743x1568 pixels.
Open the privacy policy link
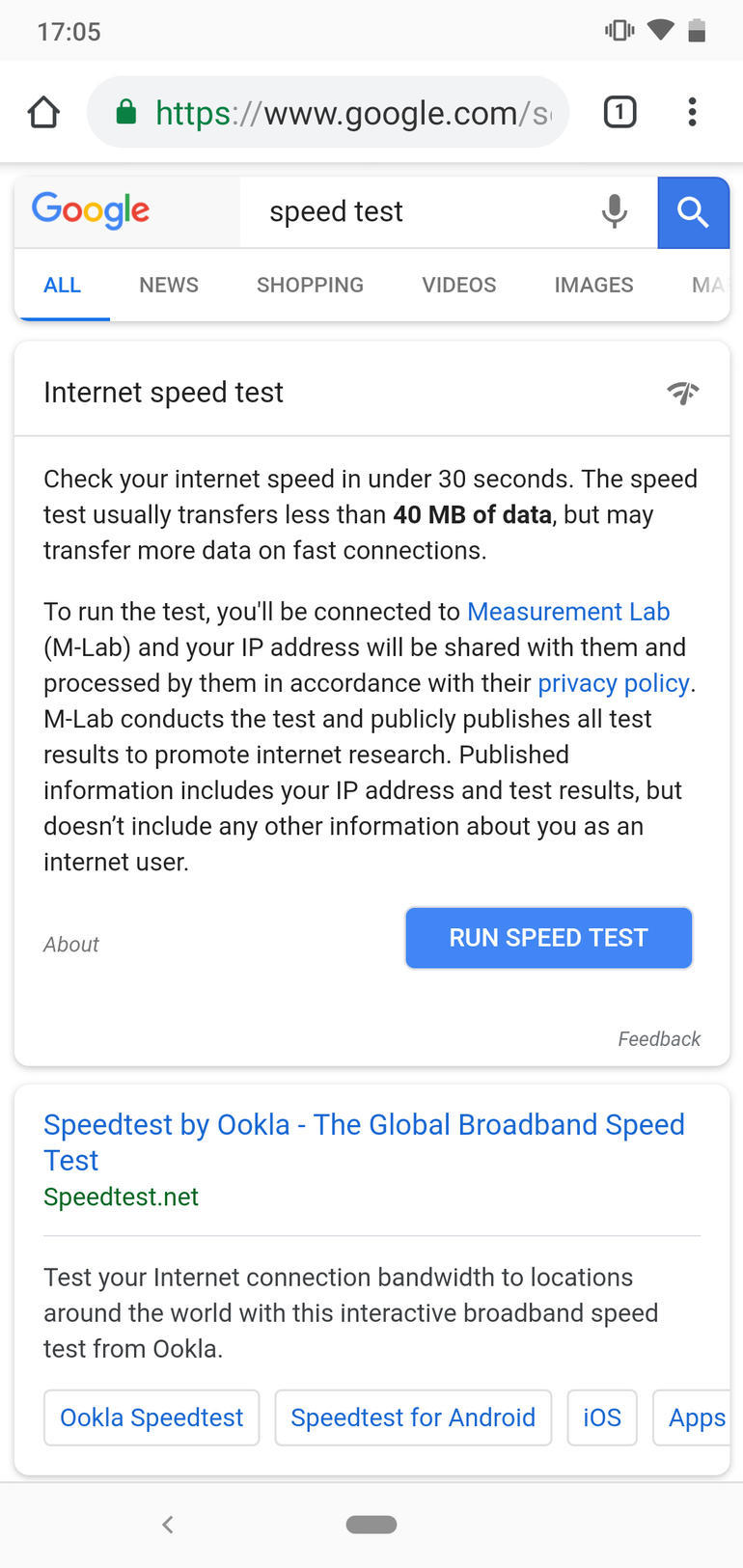tap(613, 683)
